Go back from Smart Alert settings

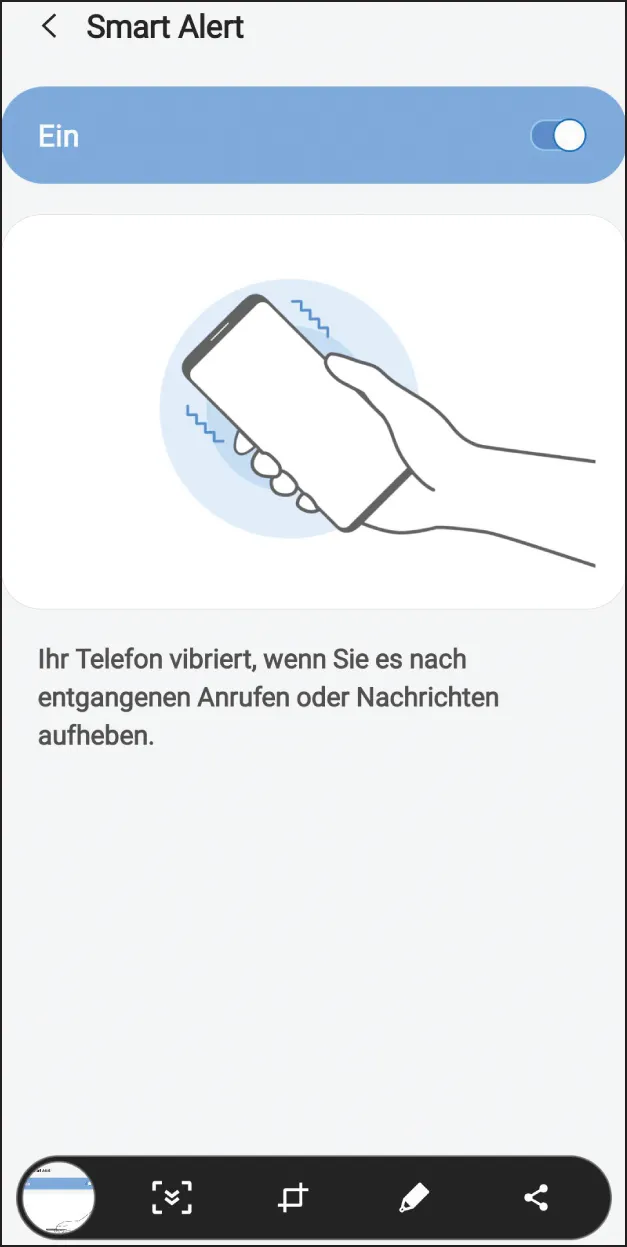click(x=48, y=27)
